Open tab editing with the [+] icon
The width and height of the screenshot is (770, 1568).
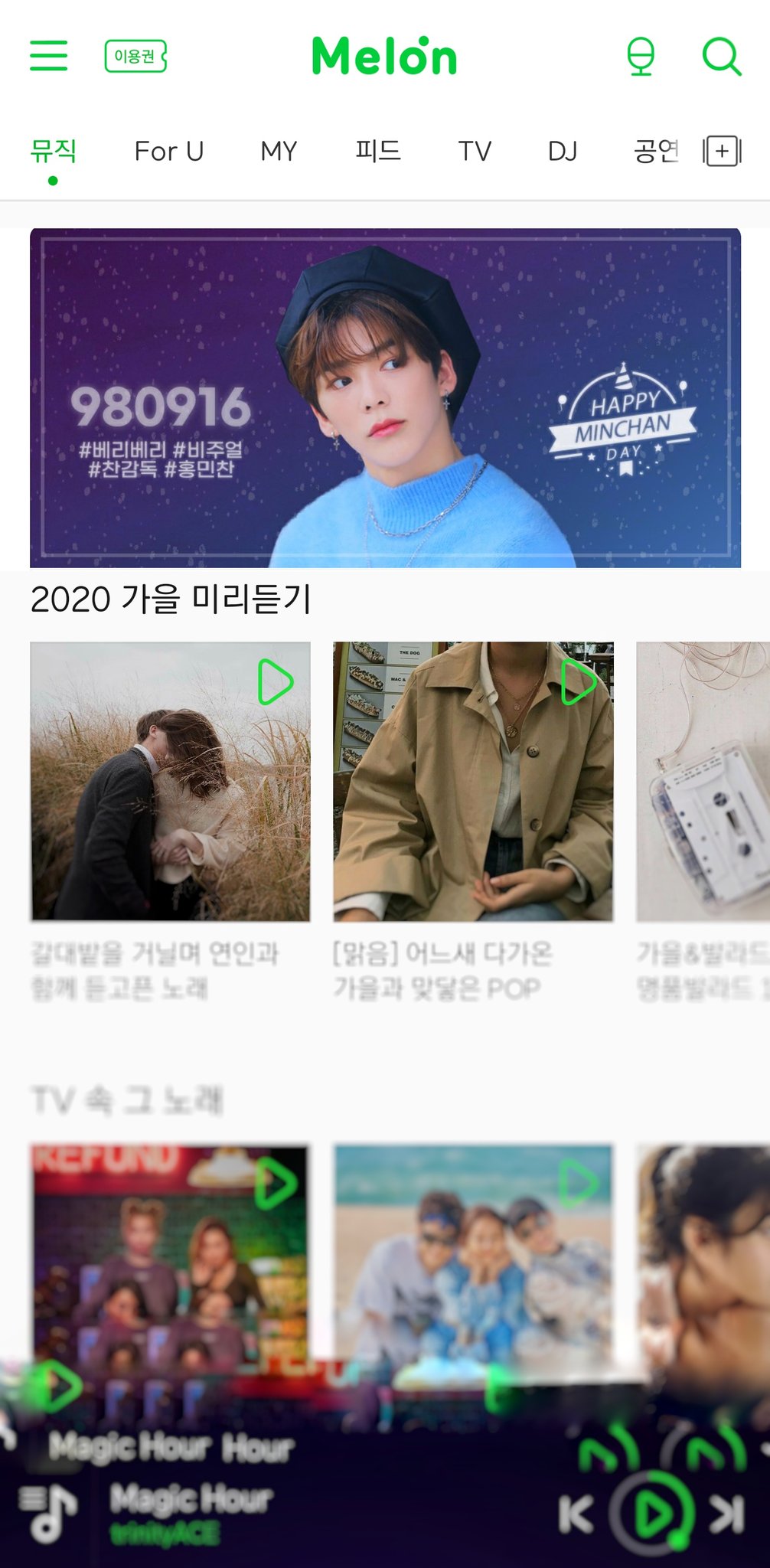(x=723, y=151)
